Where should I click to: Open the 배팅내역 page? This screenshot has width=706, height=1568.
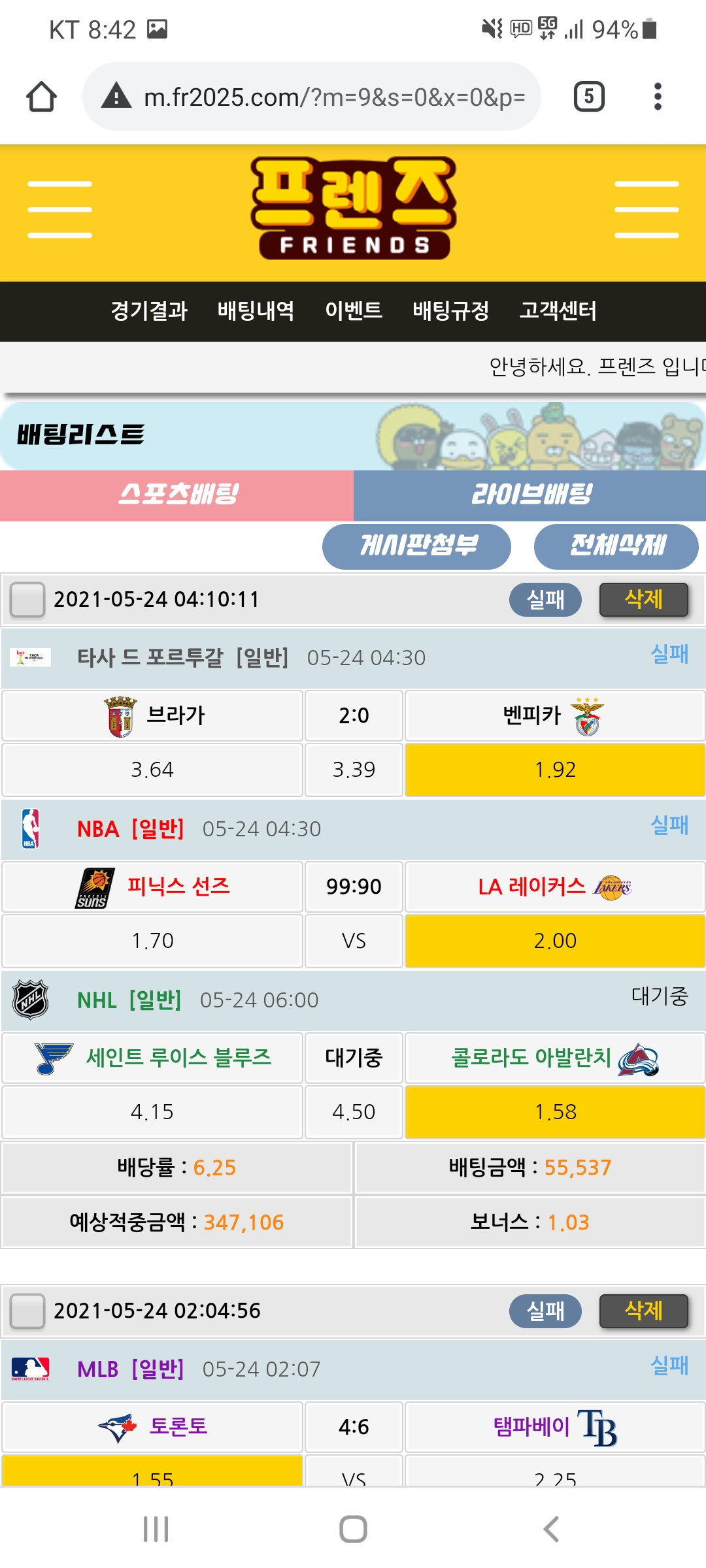(256, 311)
